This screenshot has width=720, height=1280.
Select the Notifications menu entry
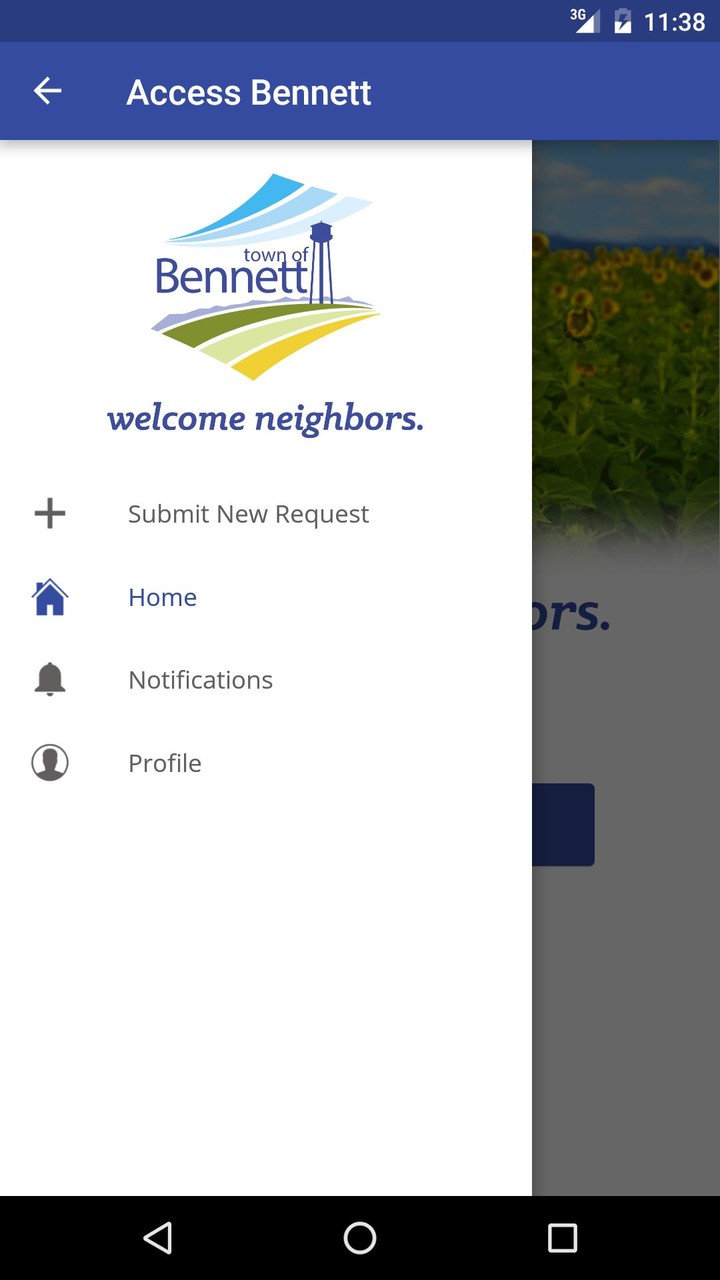pos(200,679)
